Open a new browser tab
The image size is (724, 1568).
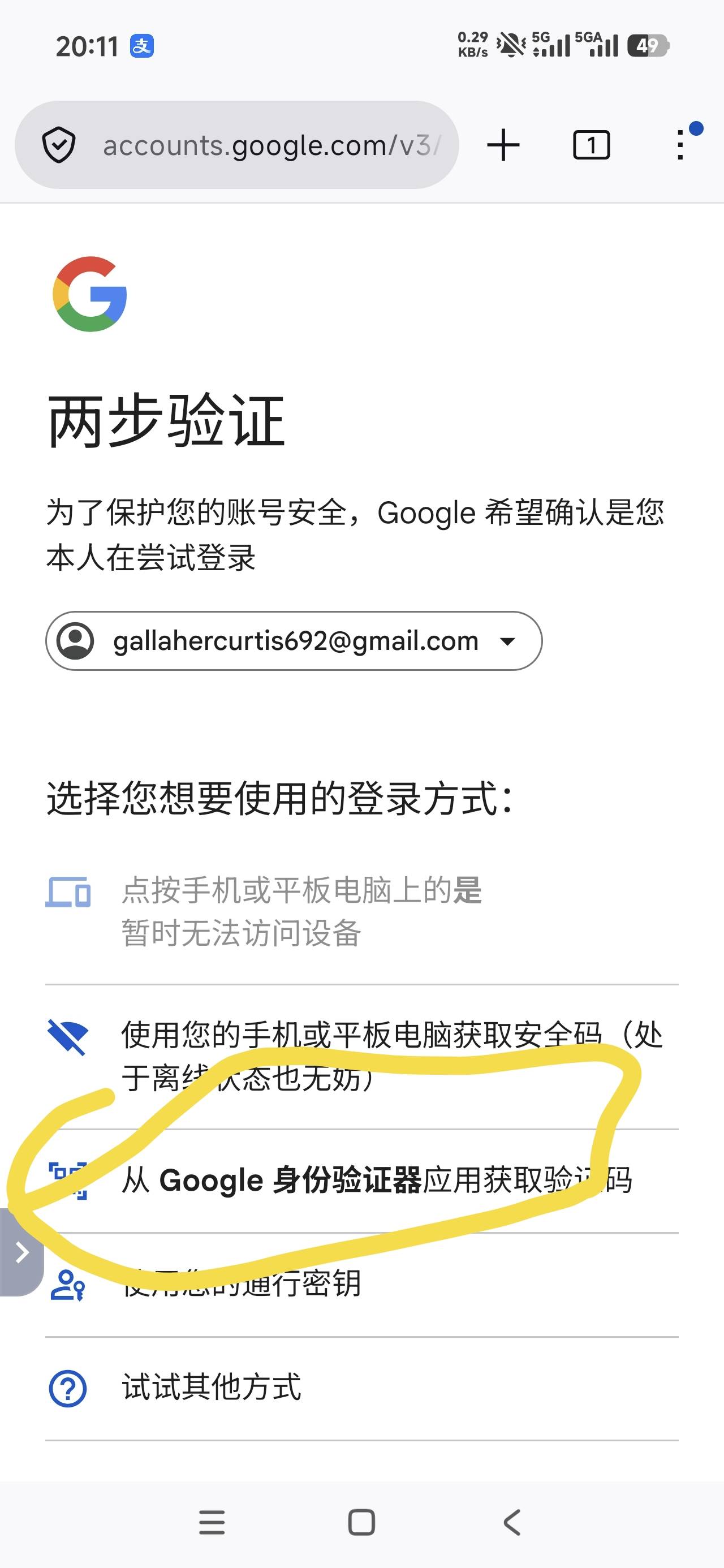(503, 145)
